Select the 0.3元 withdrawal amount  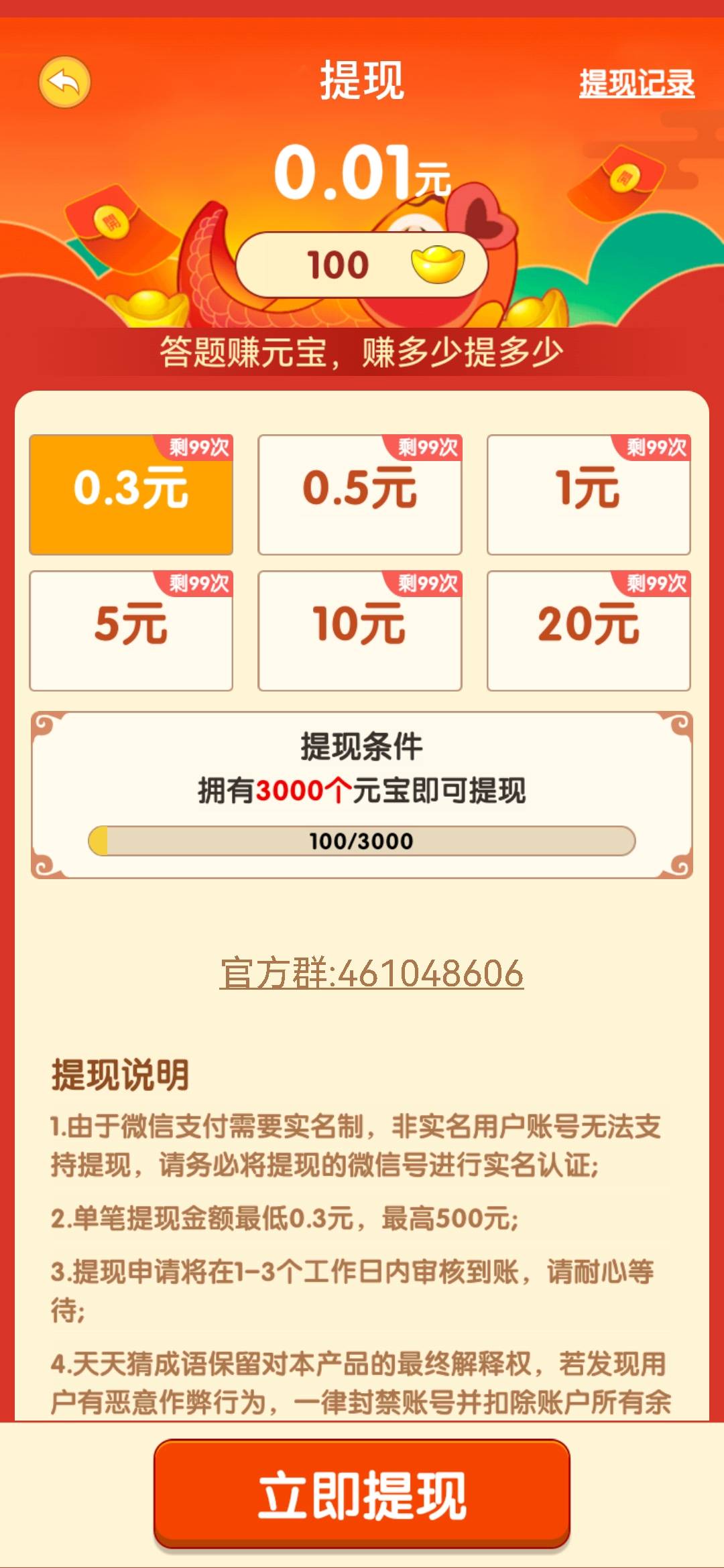[x=131, y=495]
